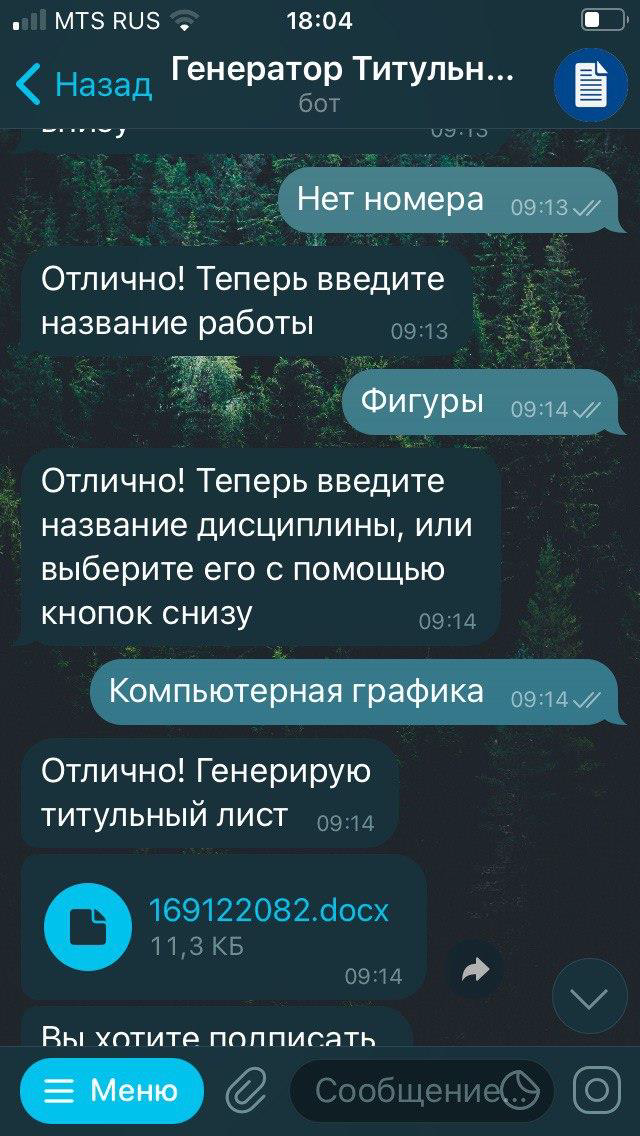Screen dimensions: 640x1136
Task: Open the bot profile avatar
Action: (x=590, y=85)
